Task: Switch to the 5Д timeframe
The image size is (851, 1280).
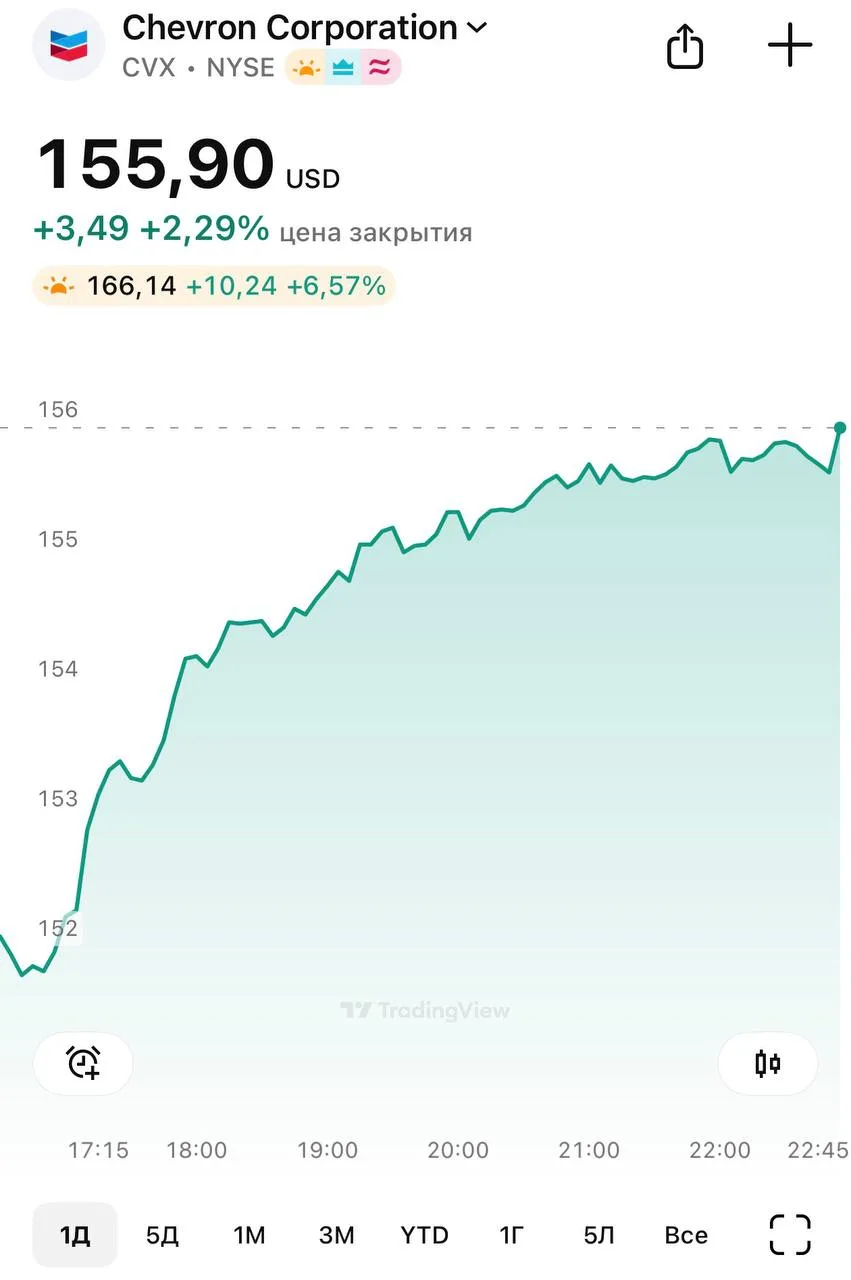Action: click(162, 1235)
